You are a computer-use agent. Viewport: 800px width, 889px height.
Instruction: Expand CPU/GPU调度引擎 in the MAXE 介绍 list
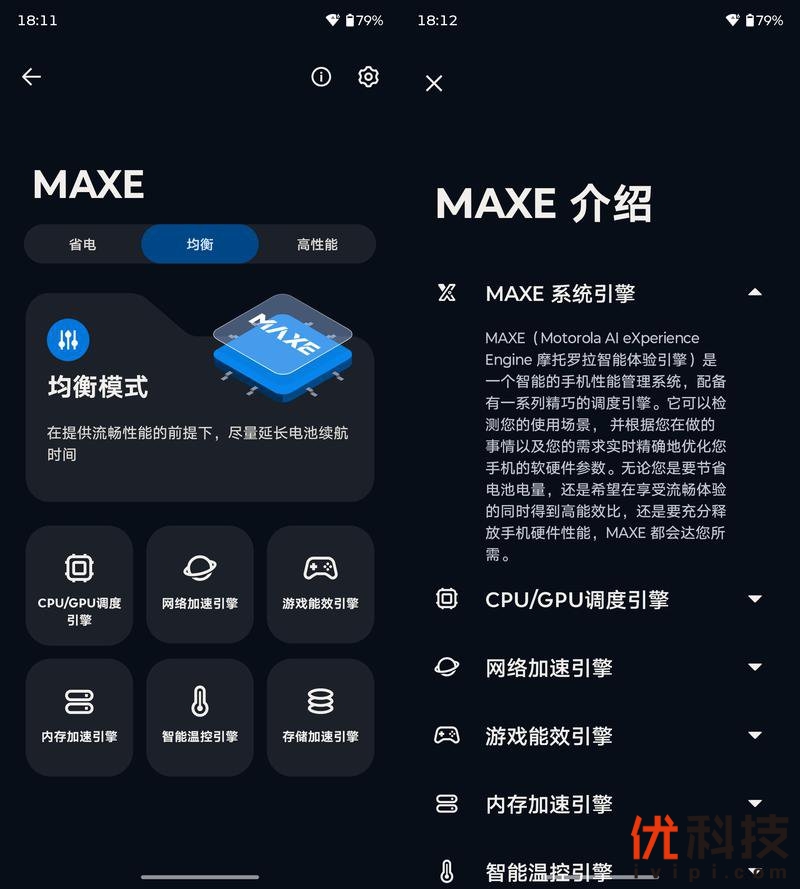tap(755, 600)
